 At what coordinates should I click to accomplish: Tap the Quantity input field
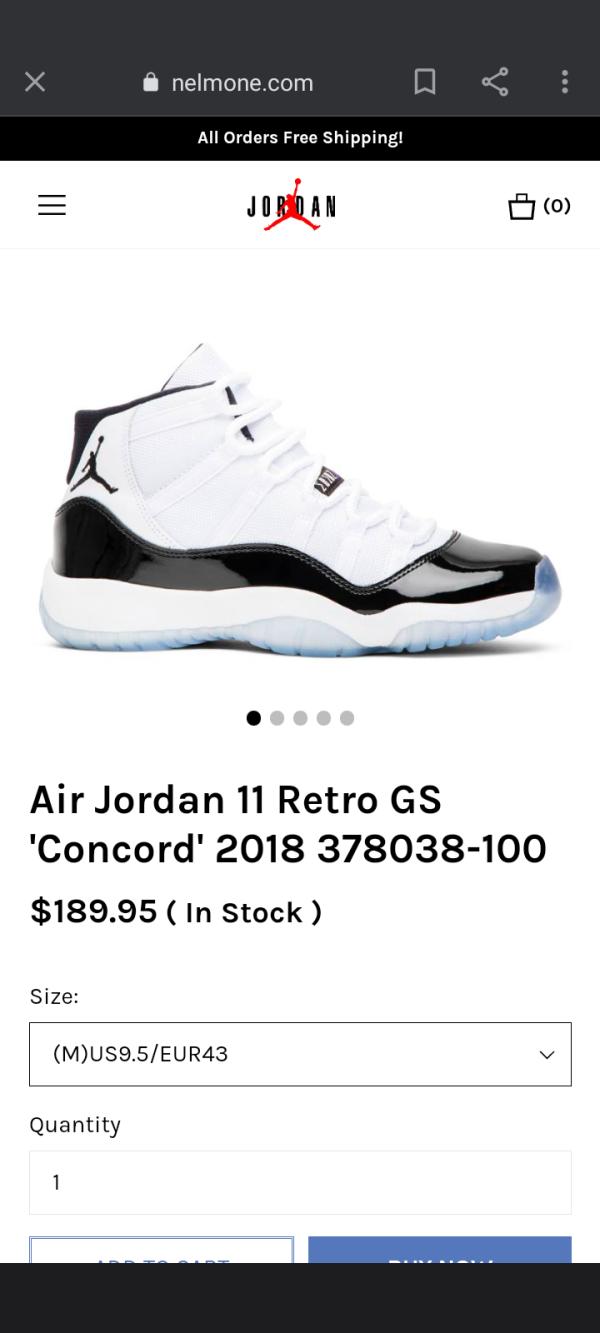click(300, 1182)
